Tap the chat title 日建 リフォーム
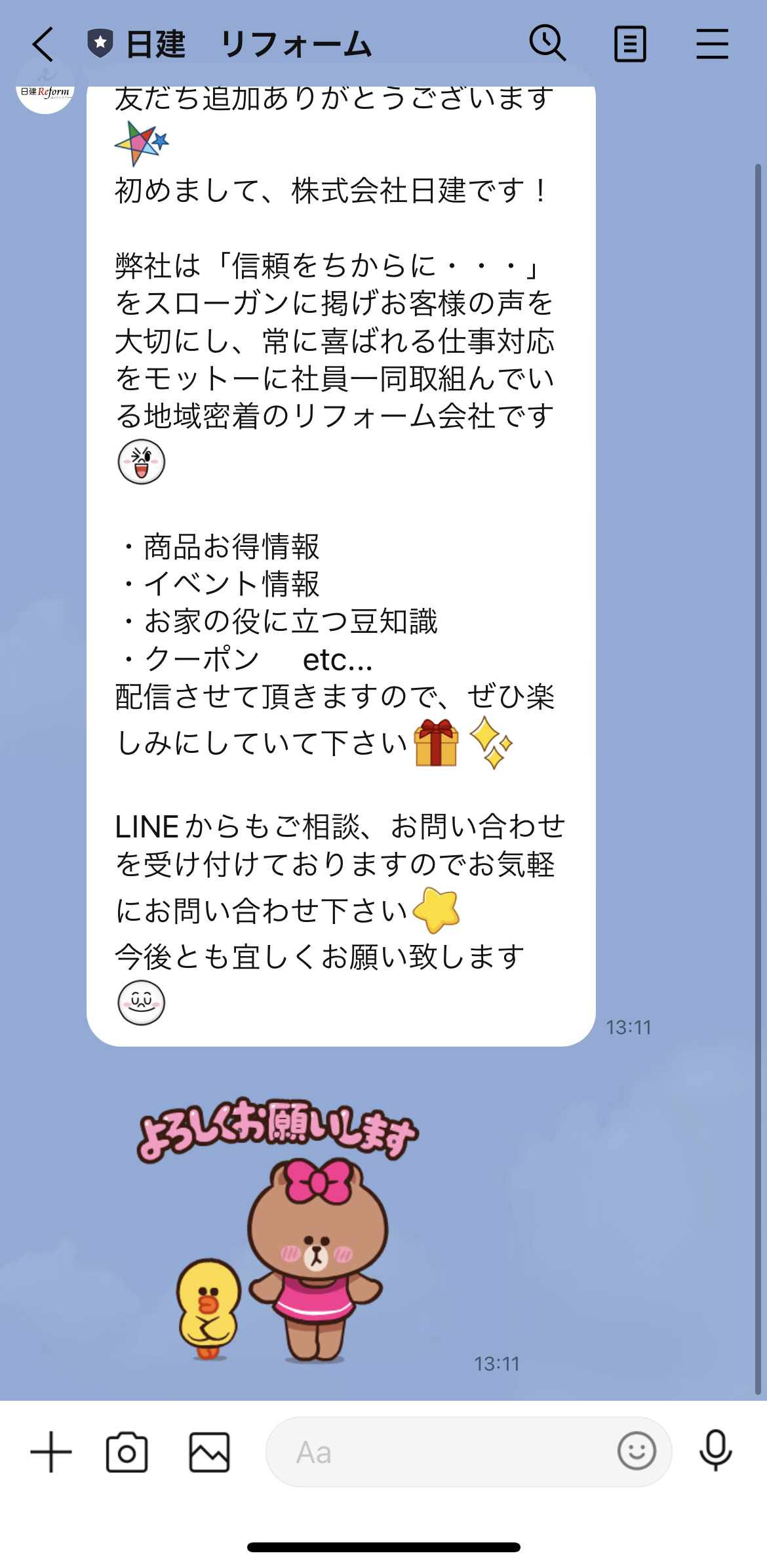767x1568 pixels. [249, 43]
